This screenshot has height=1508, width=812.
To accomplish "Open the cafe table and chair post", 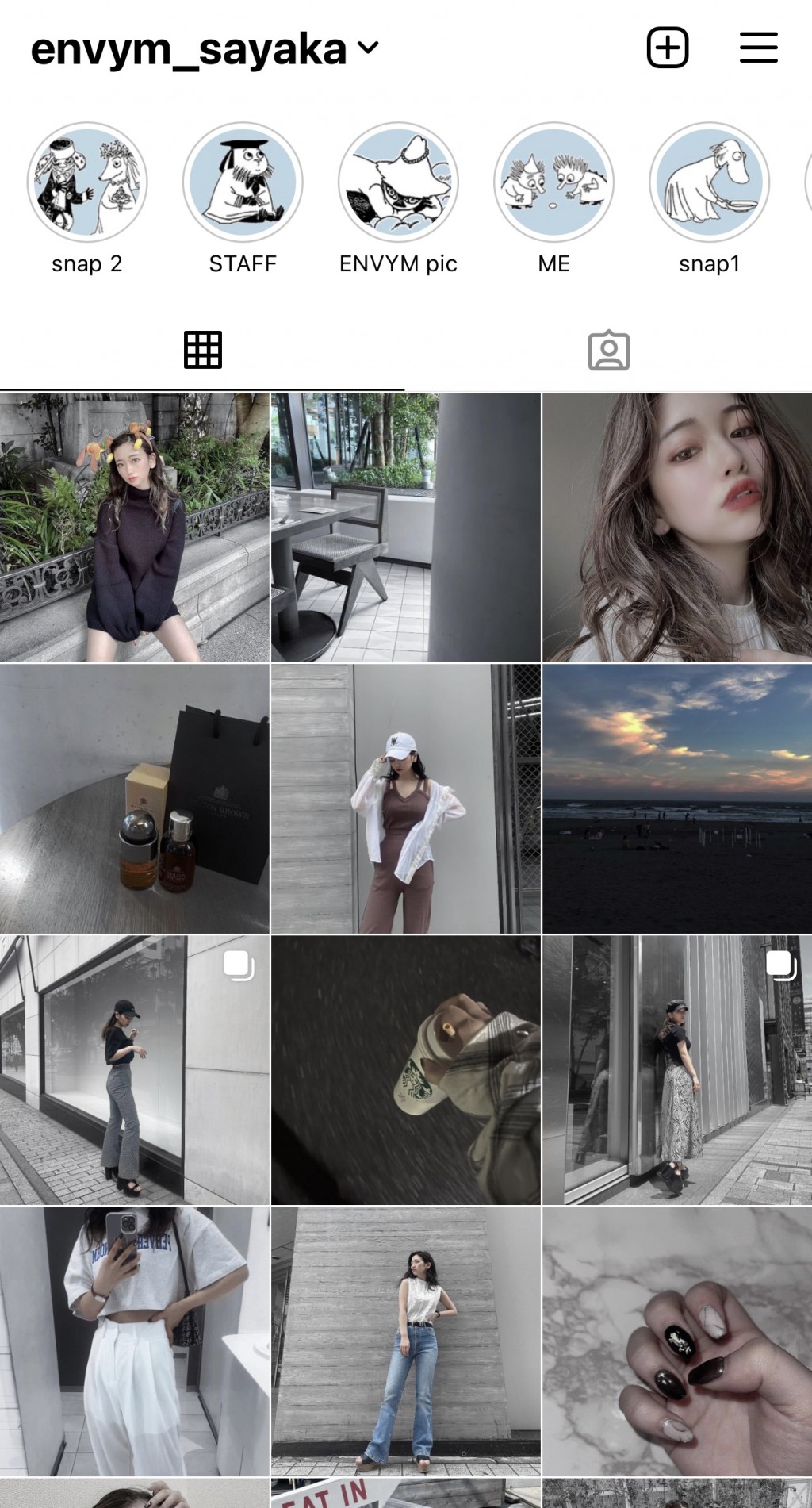I will (x=405, y=528).
